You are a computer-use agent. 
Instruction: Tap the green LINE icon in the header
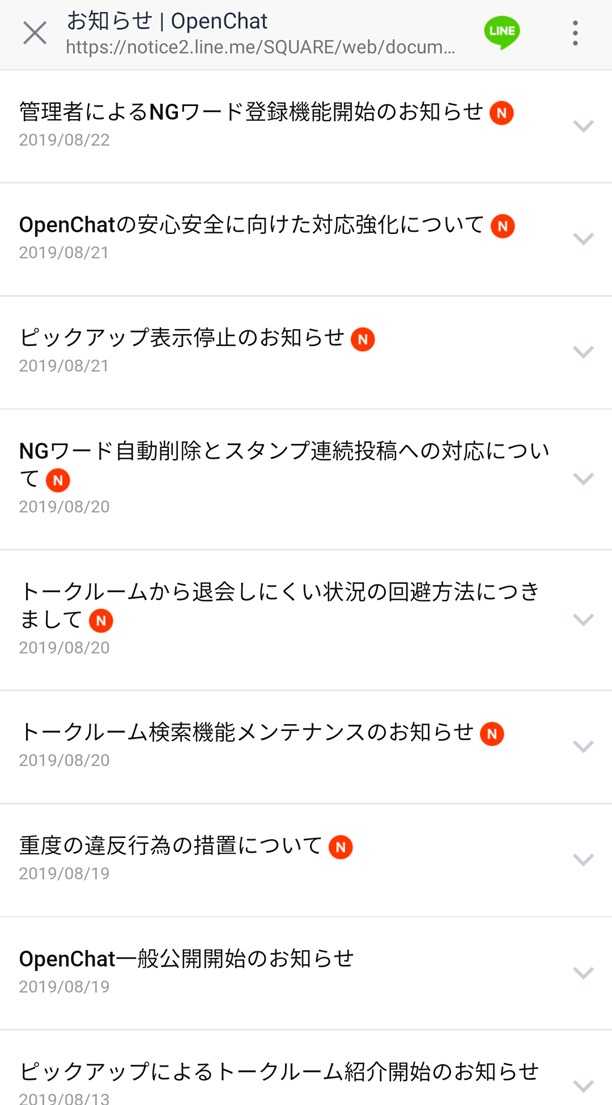(501, 33)
